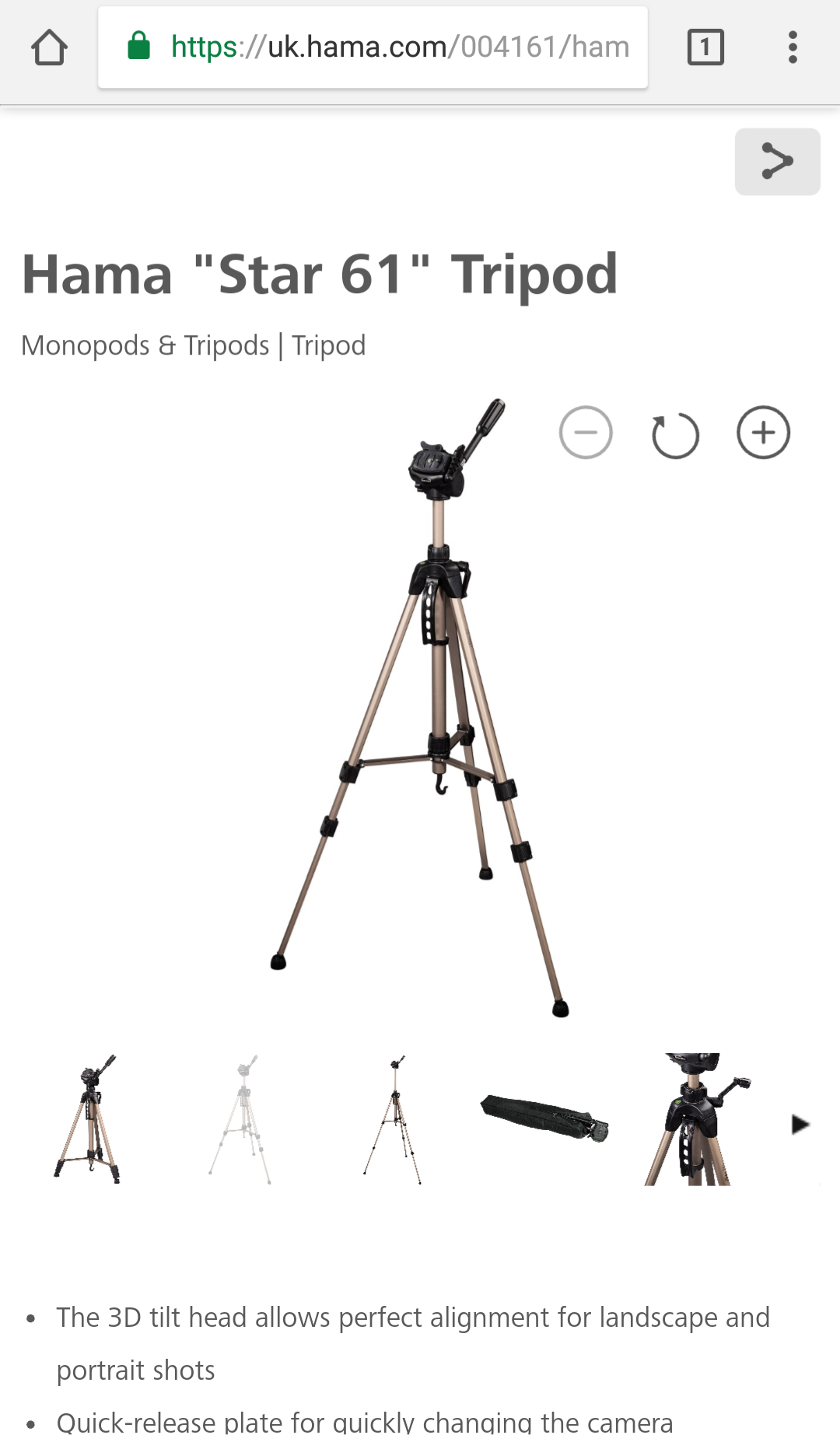This screenshot has height=1435, width=840.
Task: Share this Hama tripod page
Action: 777,162
